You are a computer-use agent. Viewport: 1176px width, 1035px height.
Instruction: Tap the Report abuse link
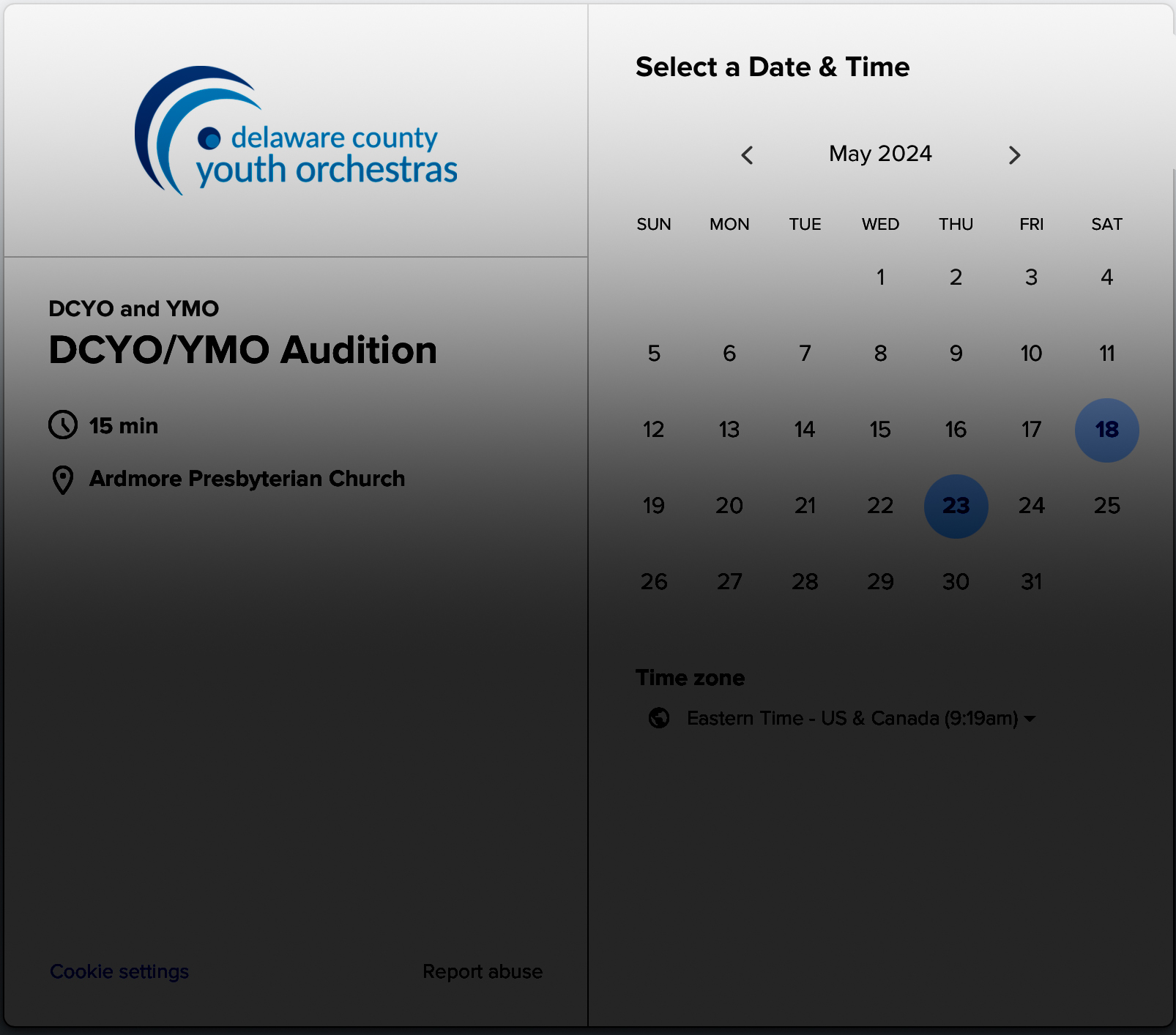pyautogui.click(x=483, y=971)
